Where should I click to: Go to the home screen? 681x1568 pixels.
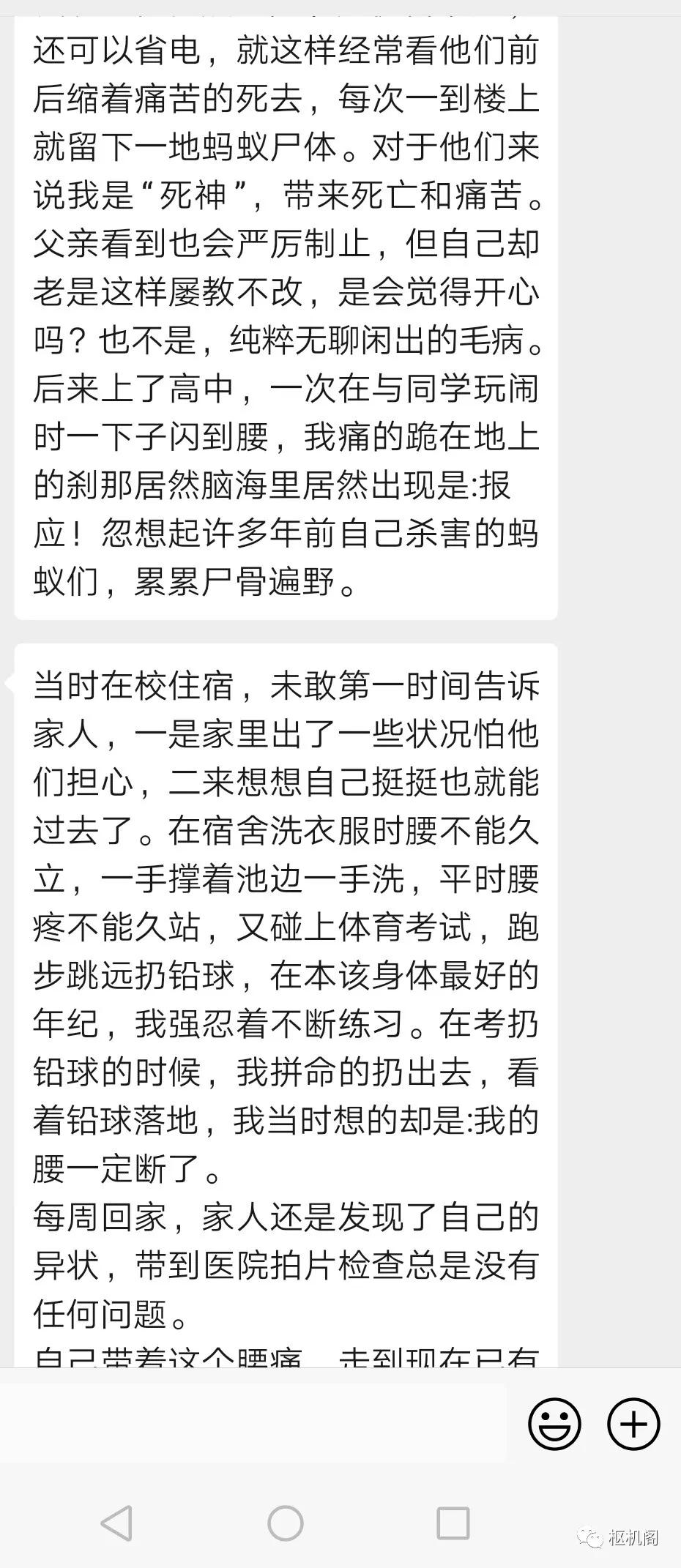(x=286, y=1523)
